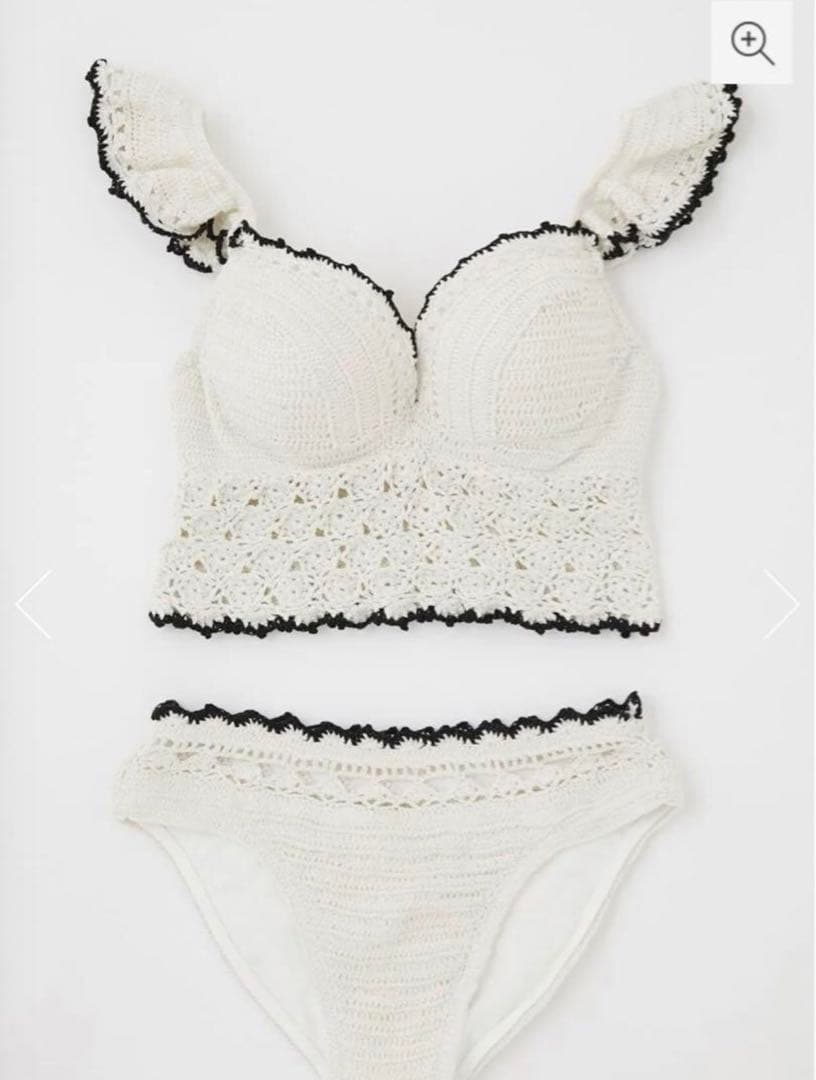Tap the zoom magnifier icon
Viewport: 816px width, 1080px height.
click(x=752, y=43)
